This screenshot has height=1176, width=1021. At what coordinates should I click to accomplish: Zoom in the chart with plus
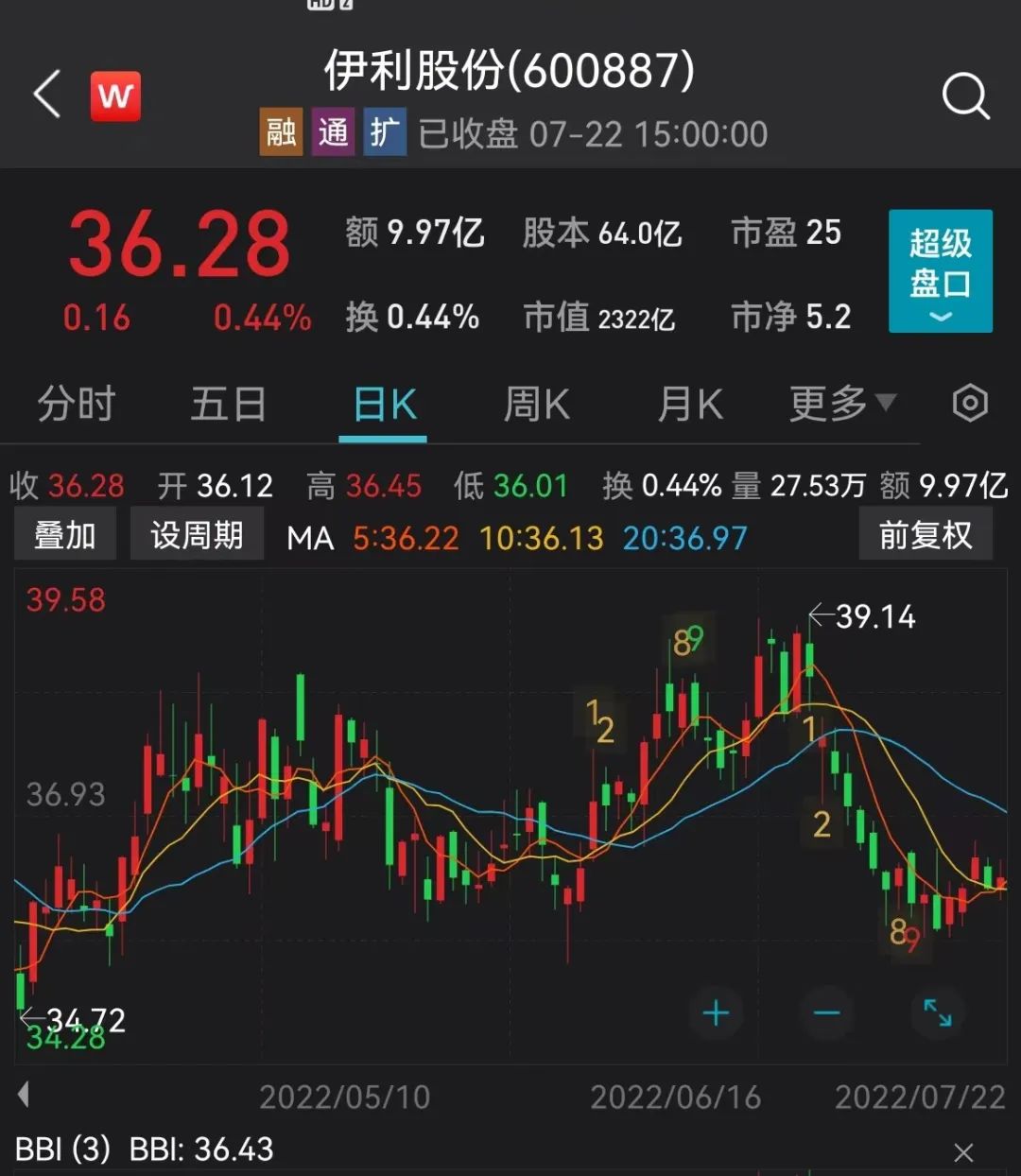(x=716, y=1013)
